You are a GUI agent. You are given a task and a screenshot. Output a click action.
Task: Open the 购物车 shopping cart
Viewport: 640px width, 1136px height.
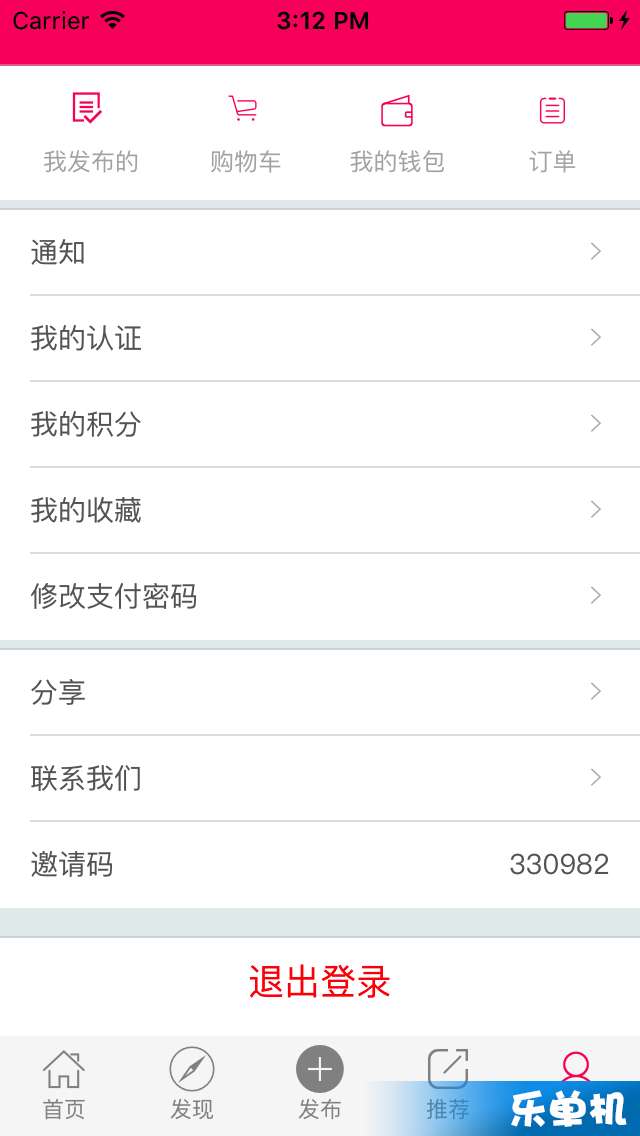(x=244, y=133)
